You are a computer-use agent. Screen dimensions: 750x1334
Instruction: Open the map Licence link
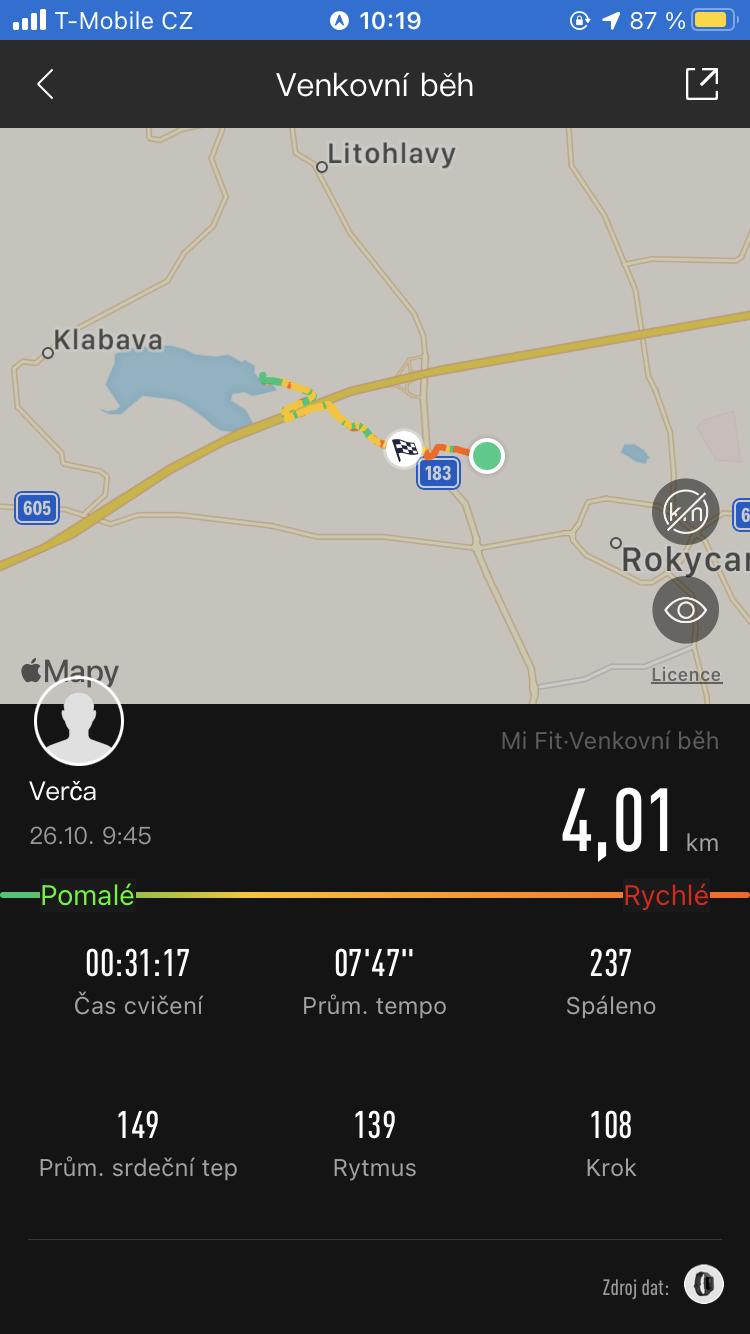tap(686, 675)
